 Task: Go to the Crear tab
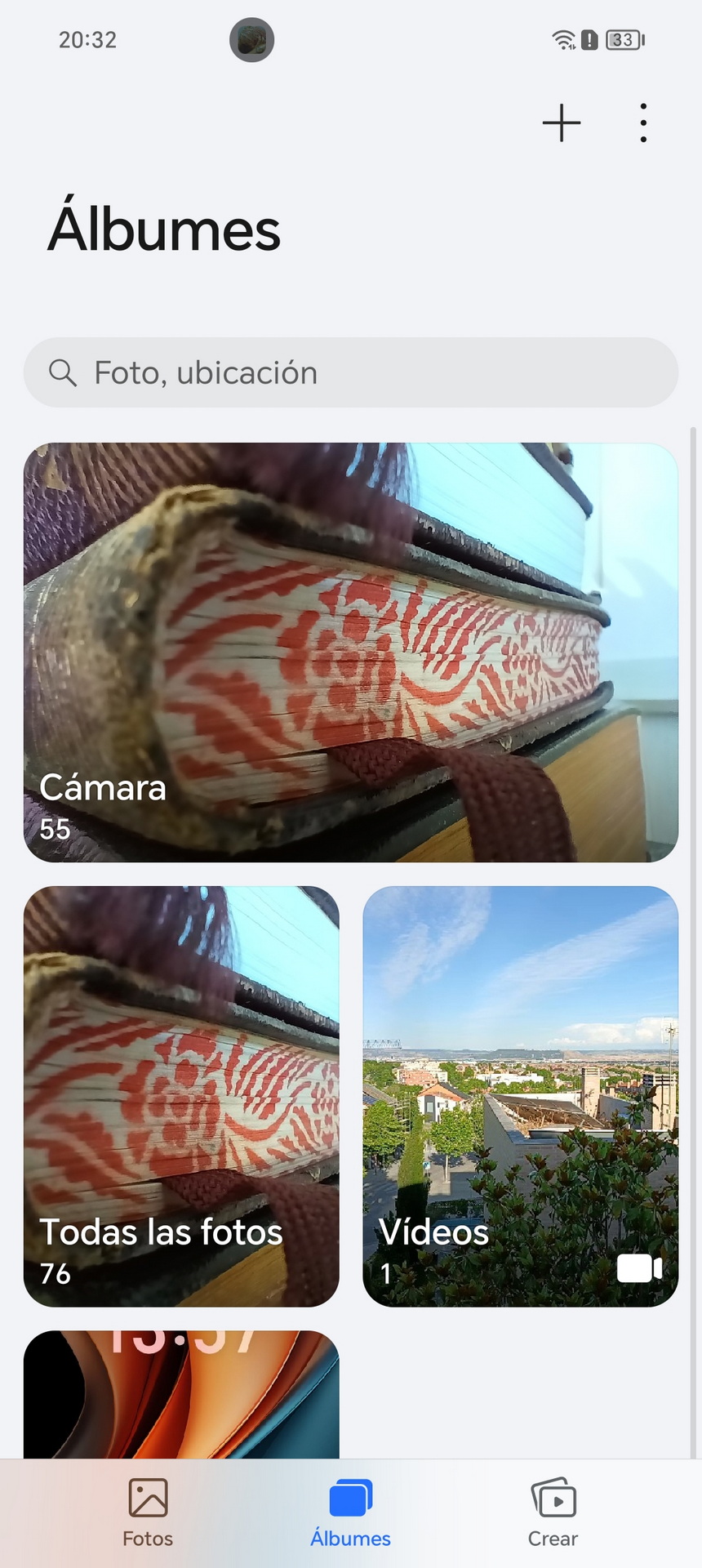[x=553, y=1512]
